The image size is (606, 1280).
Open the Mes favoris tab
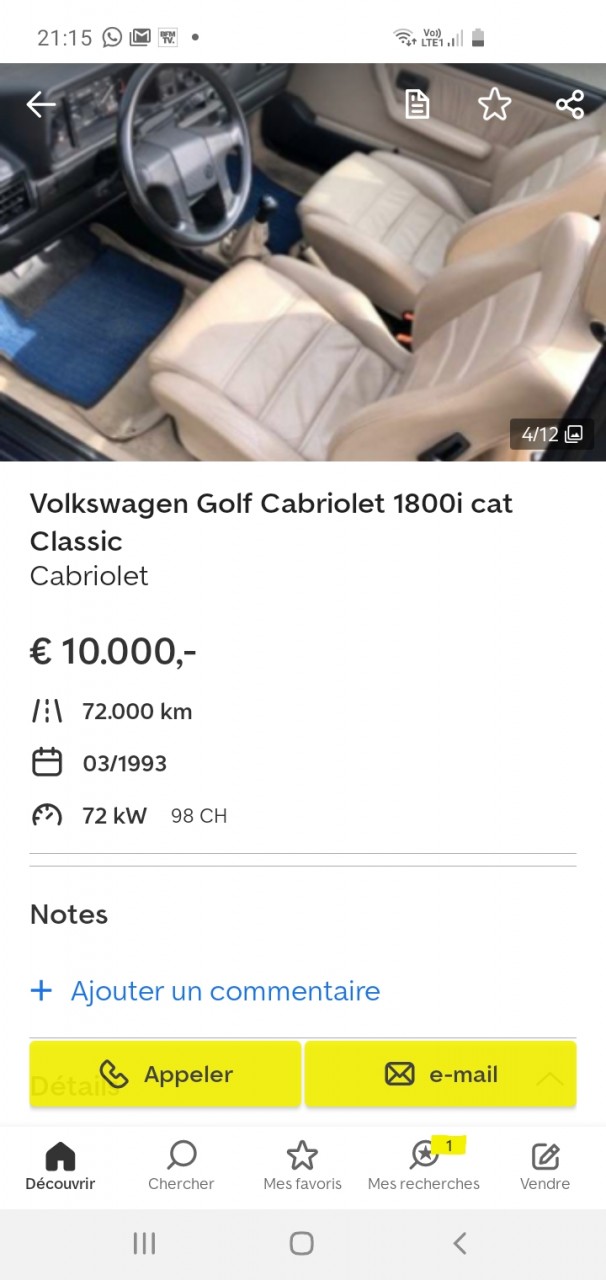tap(302, 1167)
